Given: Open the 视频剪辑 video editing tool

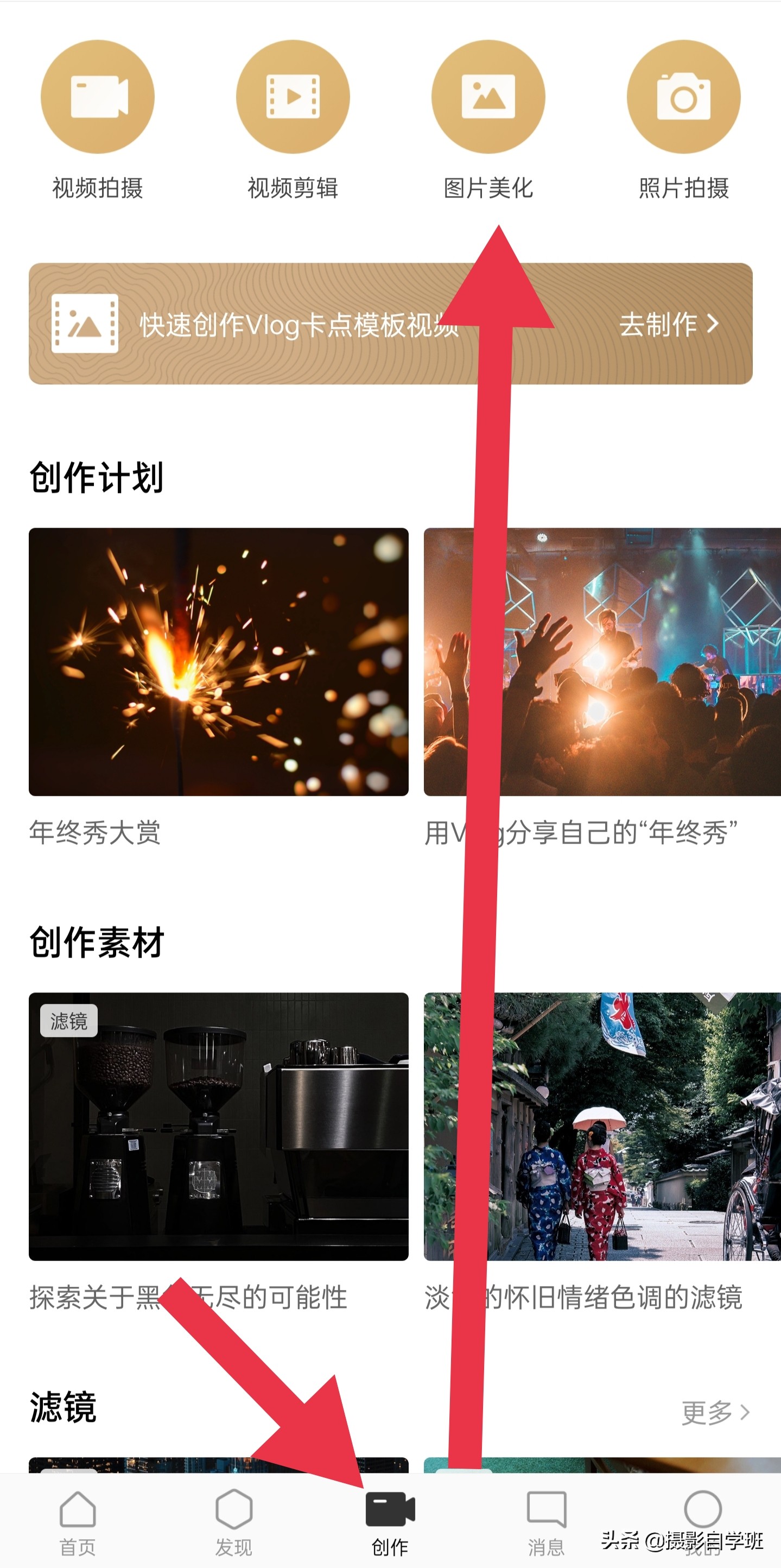Looking at the screenshot, I should 294,97.
